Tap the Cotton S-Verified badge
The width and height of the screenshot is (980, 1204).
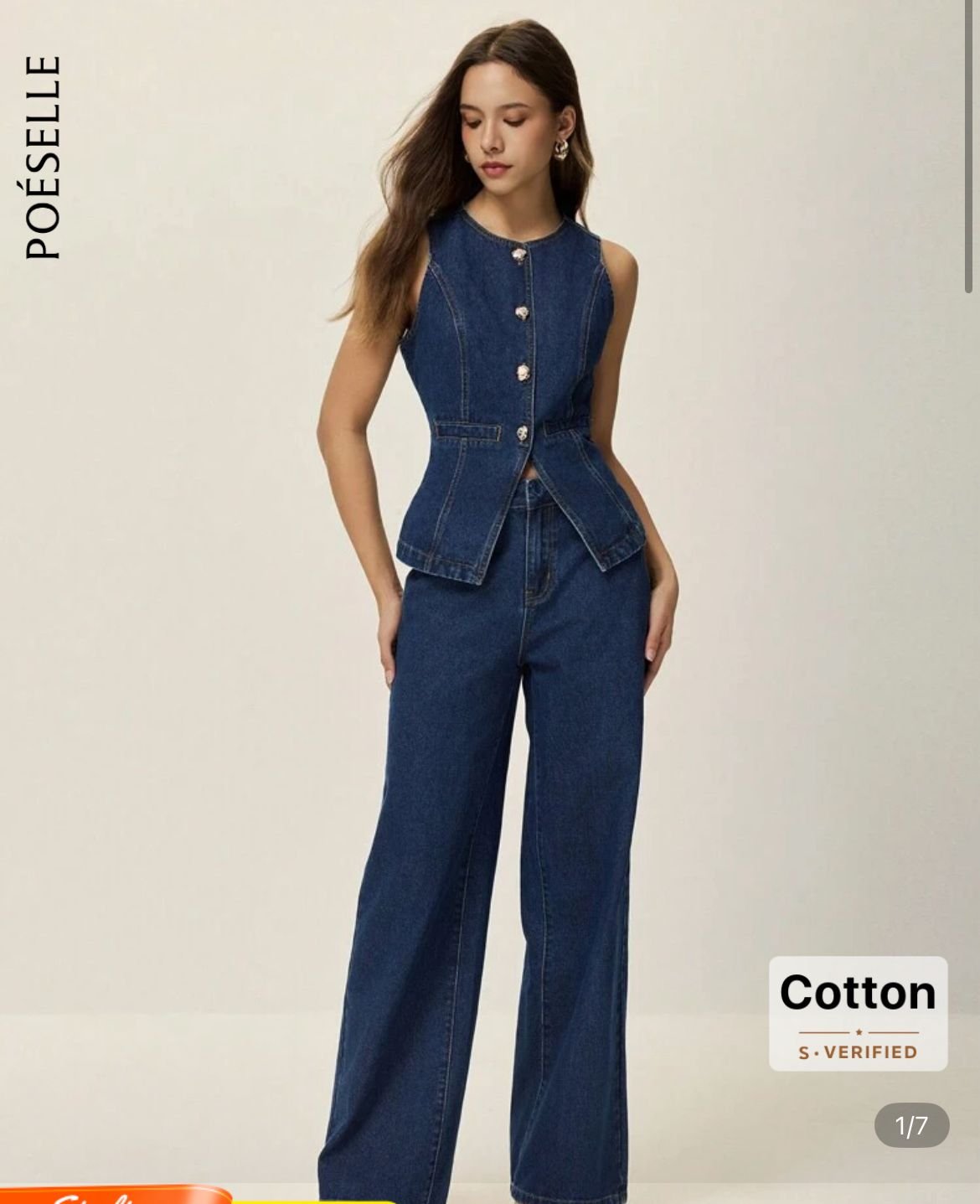(858, 1013)
